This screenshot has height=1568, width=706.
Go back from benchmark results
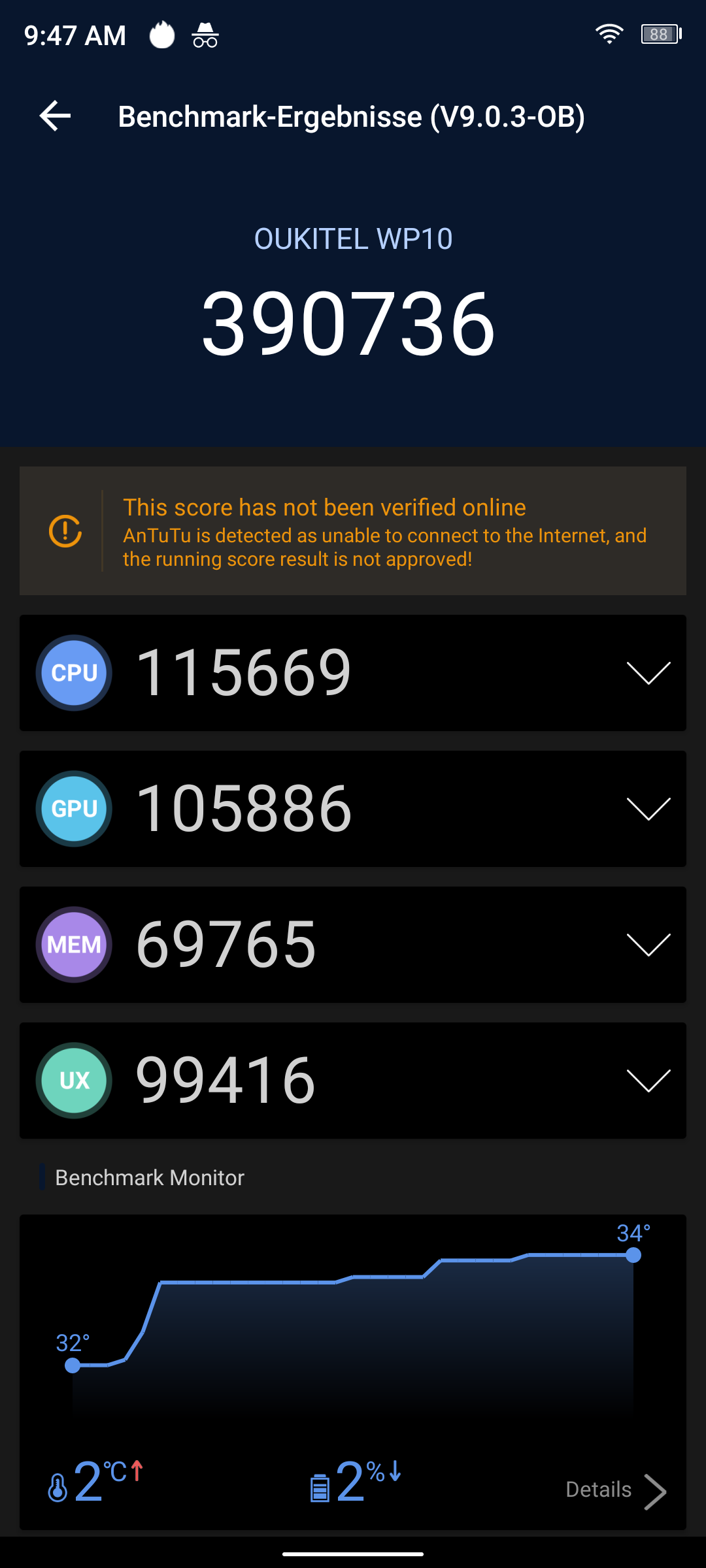tap(55, 116)
